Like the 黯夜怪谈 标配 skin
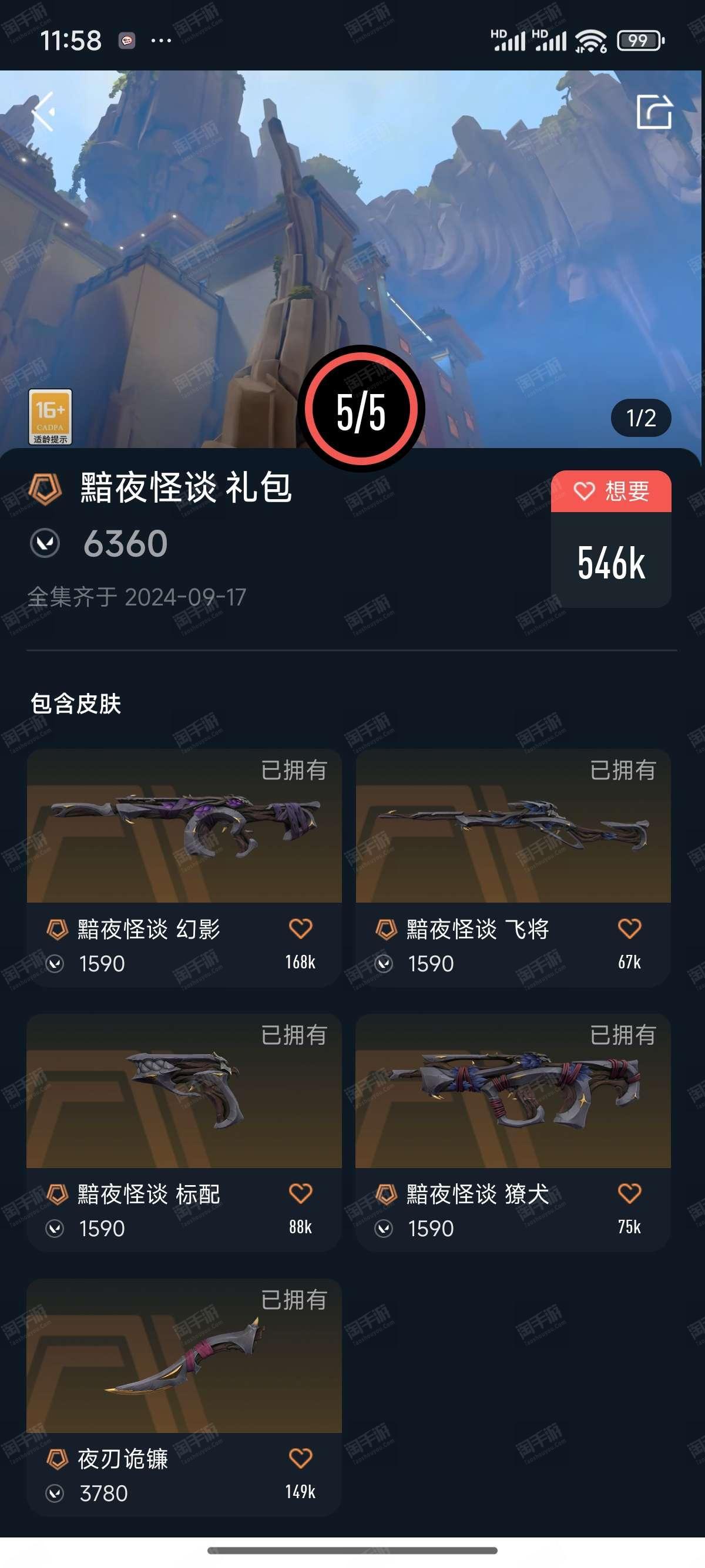 tap(300, 1194)
